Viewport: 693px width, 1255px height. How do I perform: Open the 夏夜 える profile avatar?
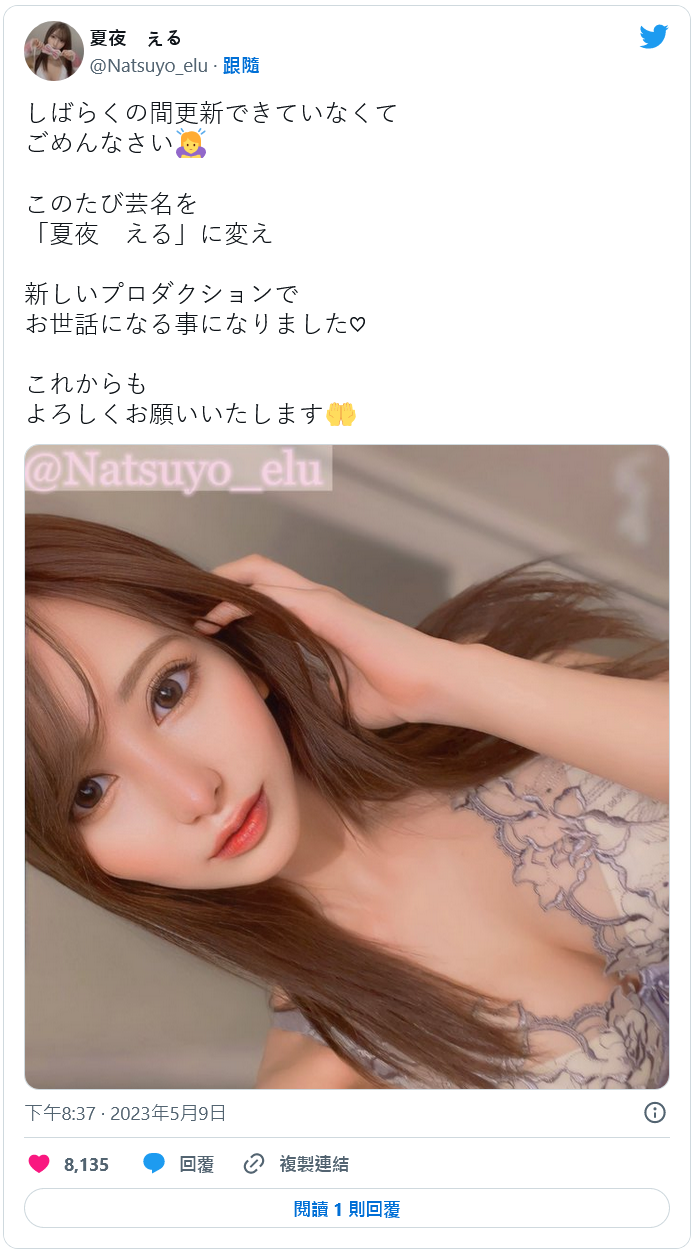coord(54,51)
